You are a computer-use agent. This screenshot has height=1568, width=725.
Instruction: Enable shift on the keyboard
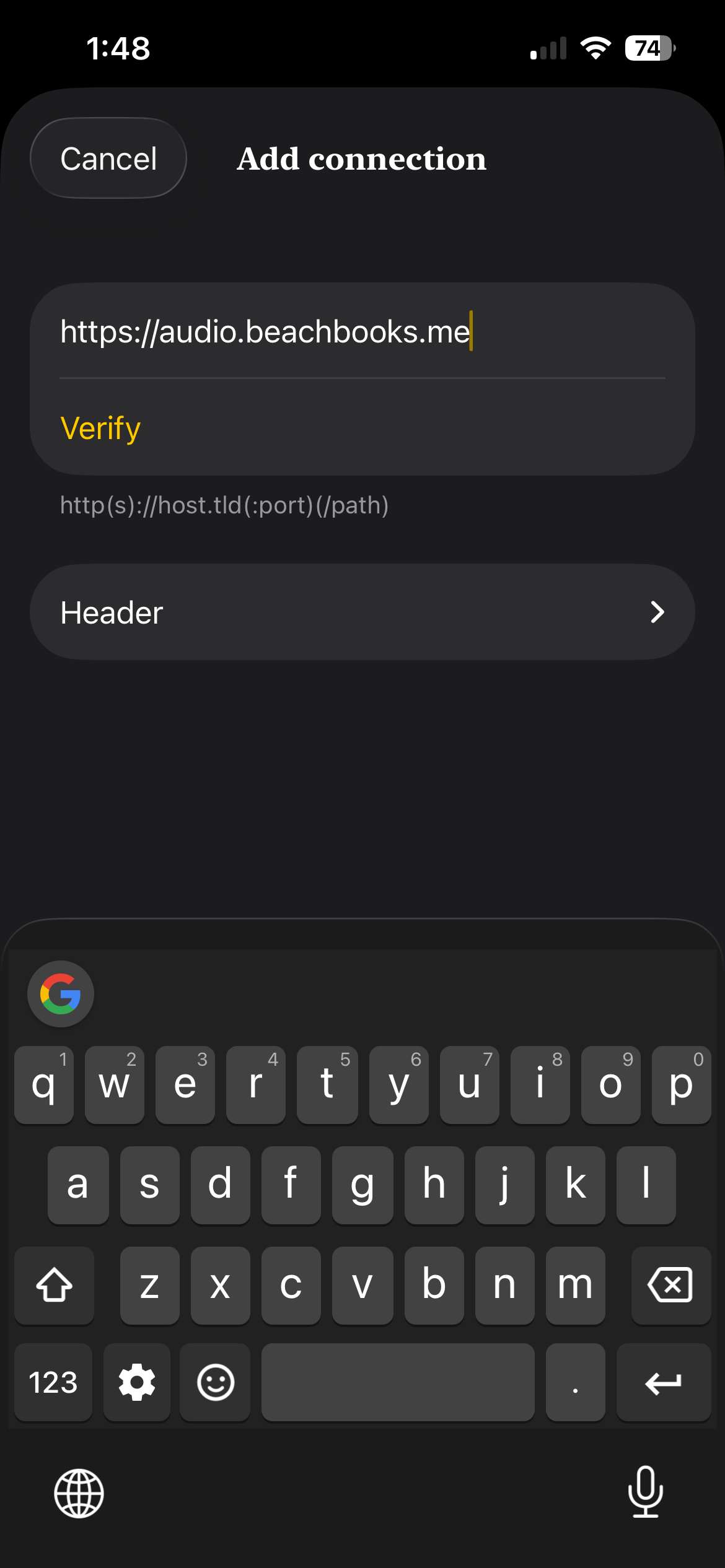[x=55, y=1285]
